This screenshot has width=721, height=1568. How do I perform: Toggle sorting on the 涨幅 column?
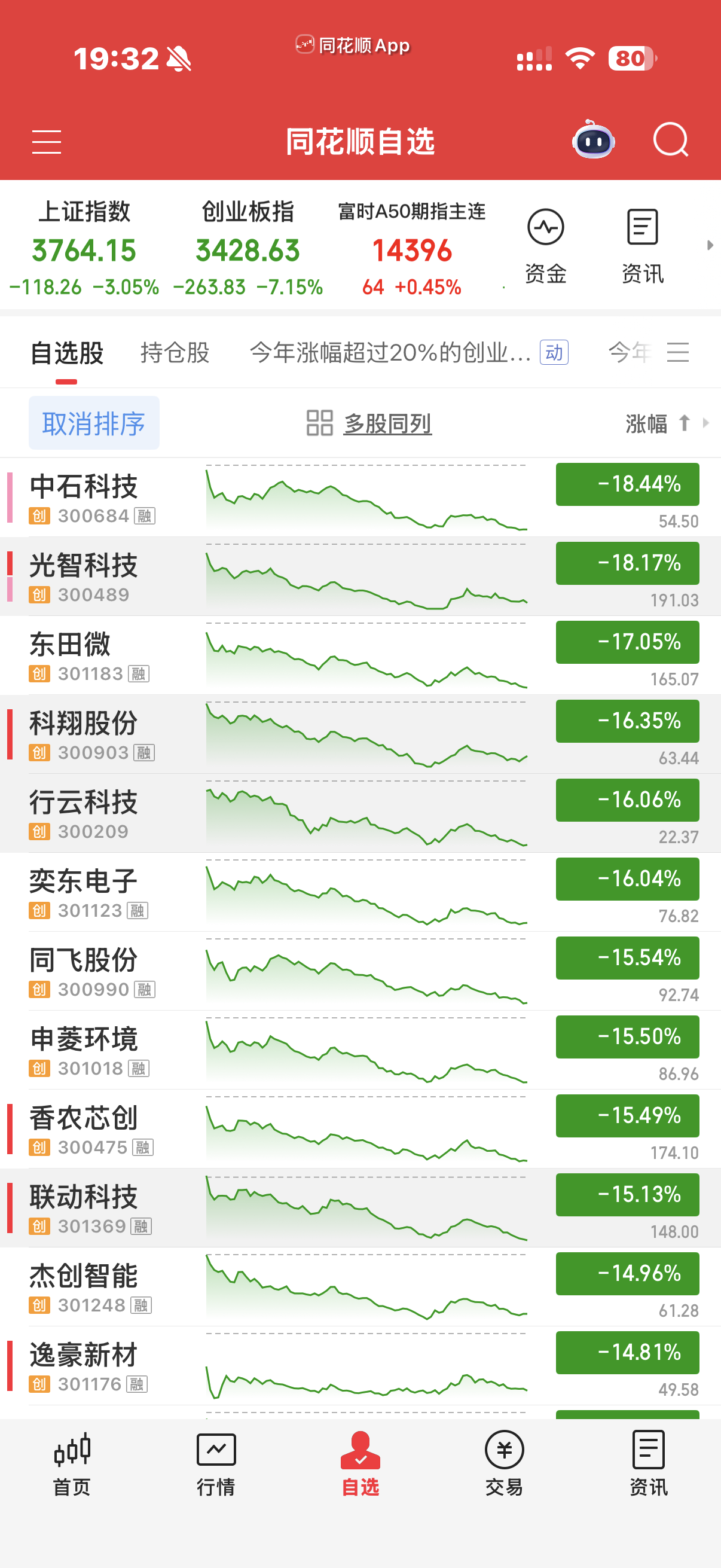coord(658,423)
